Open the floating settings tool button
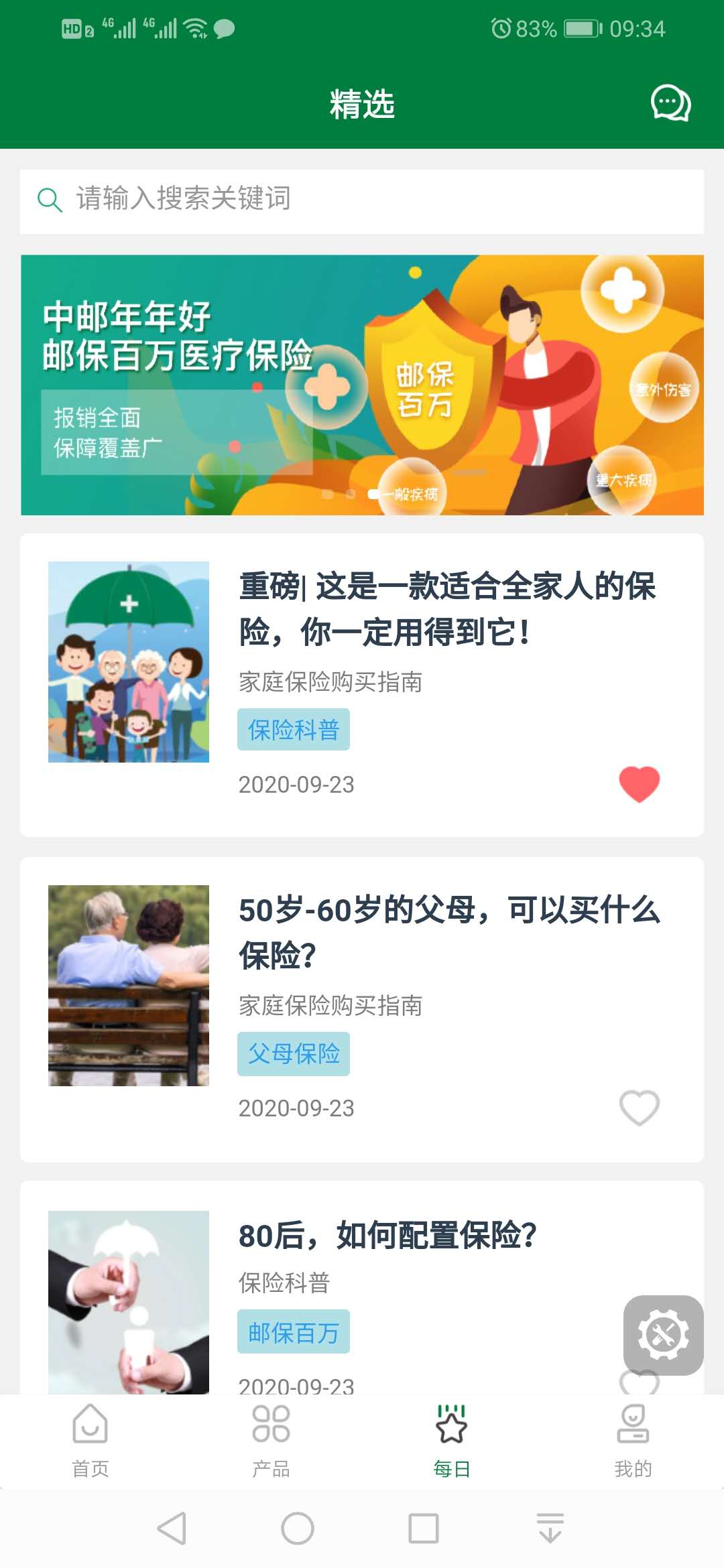 663,1335
